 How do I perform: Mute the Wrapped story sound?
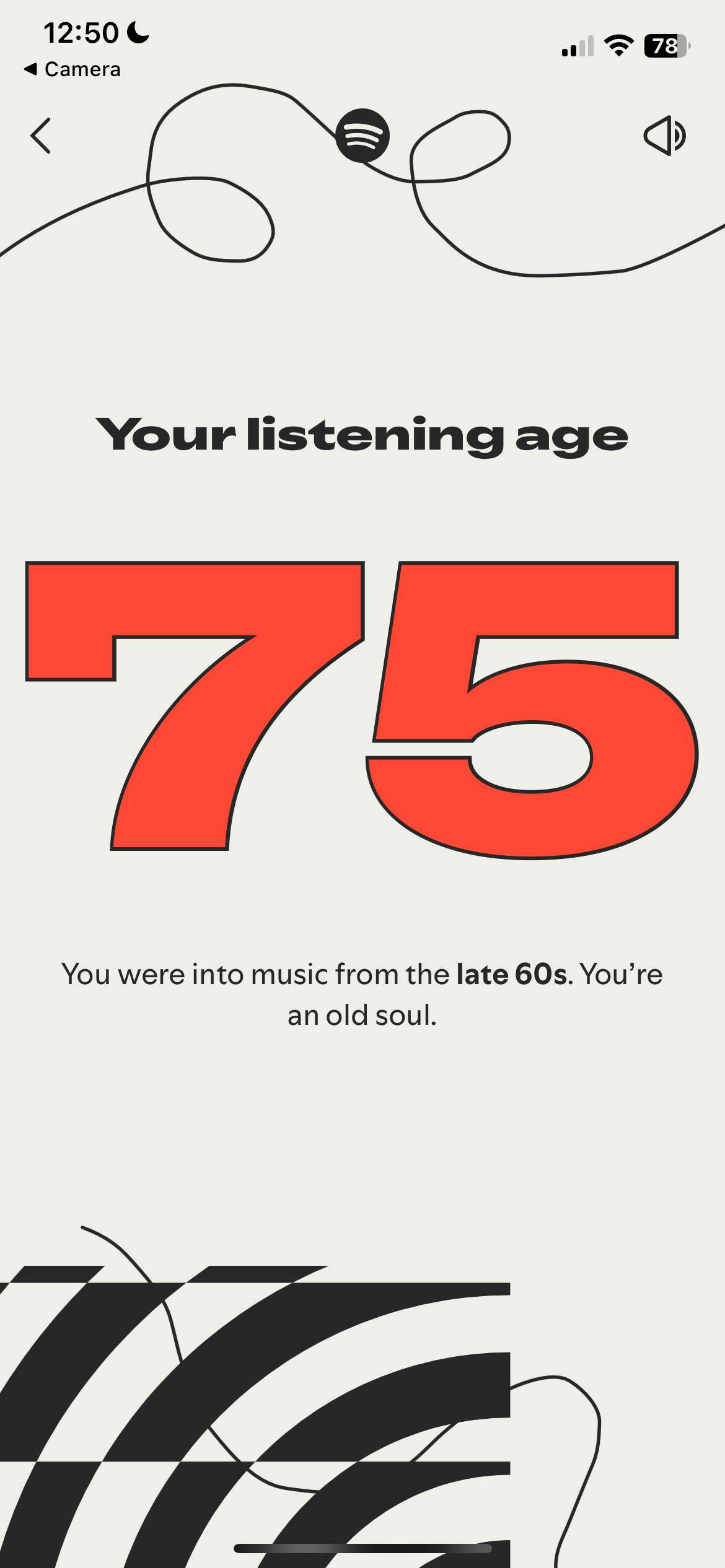(x=664, y=136)
